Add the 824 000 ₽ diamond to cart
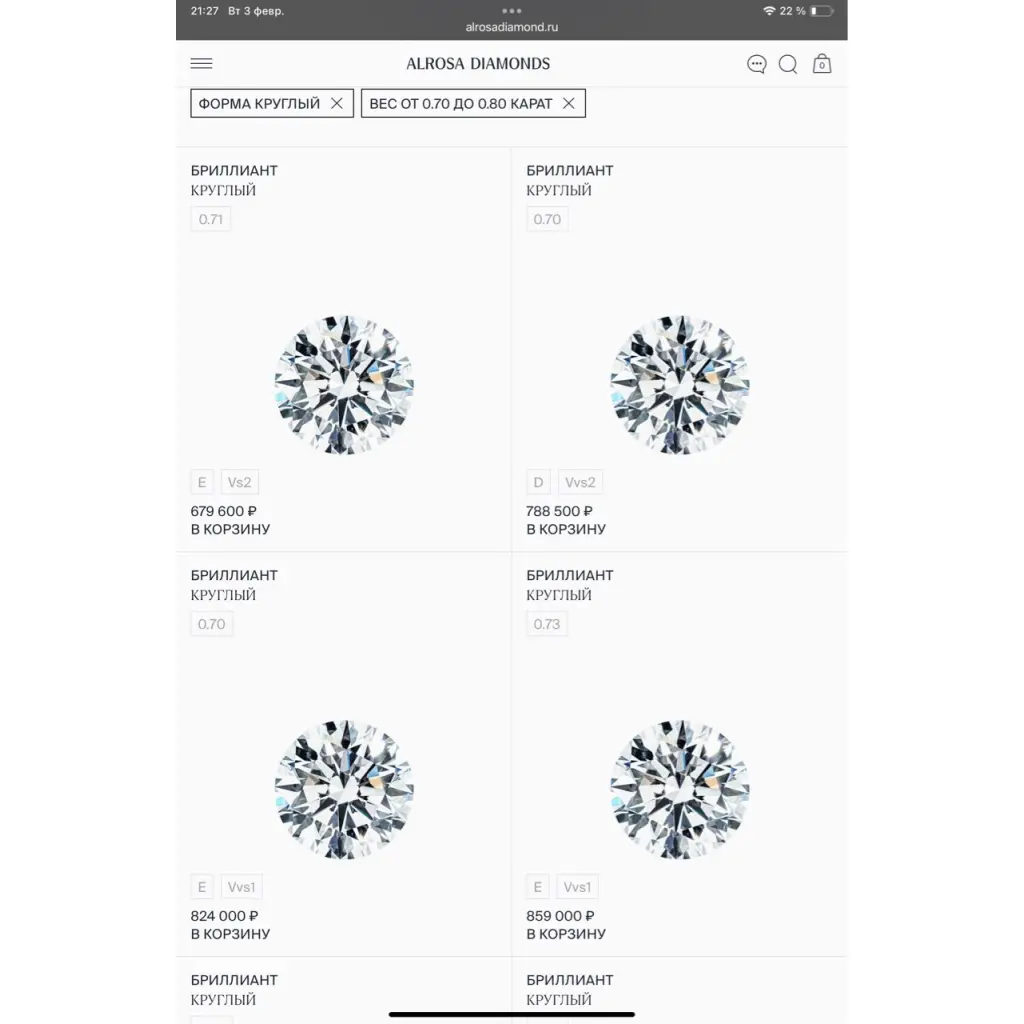The height and width of the screenshot is (1024, 1024). click(230, 934)
